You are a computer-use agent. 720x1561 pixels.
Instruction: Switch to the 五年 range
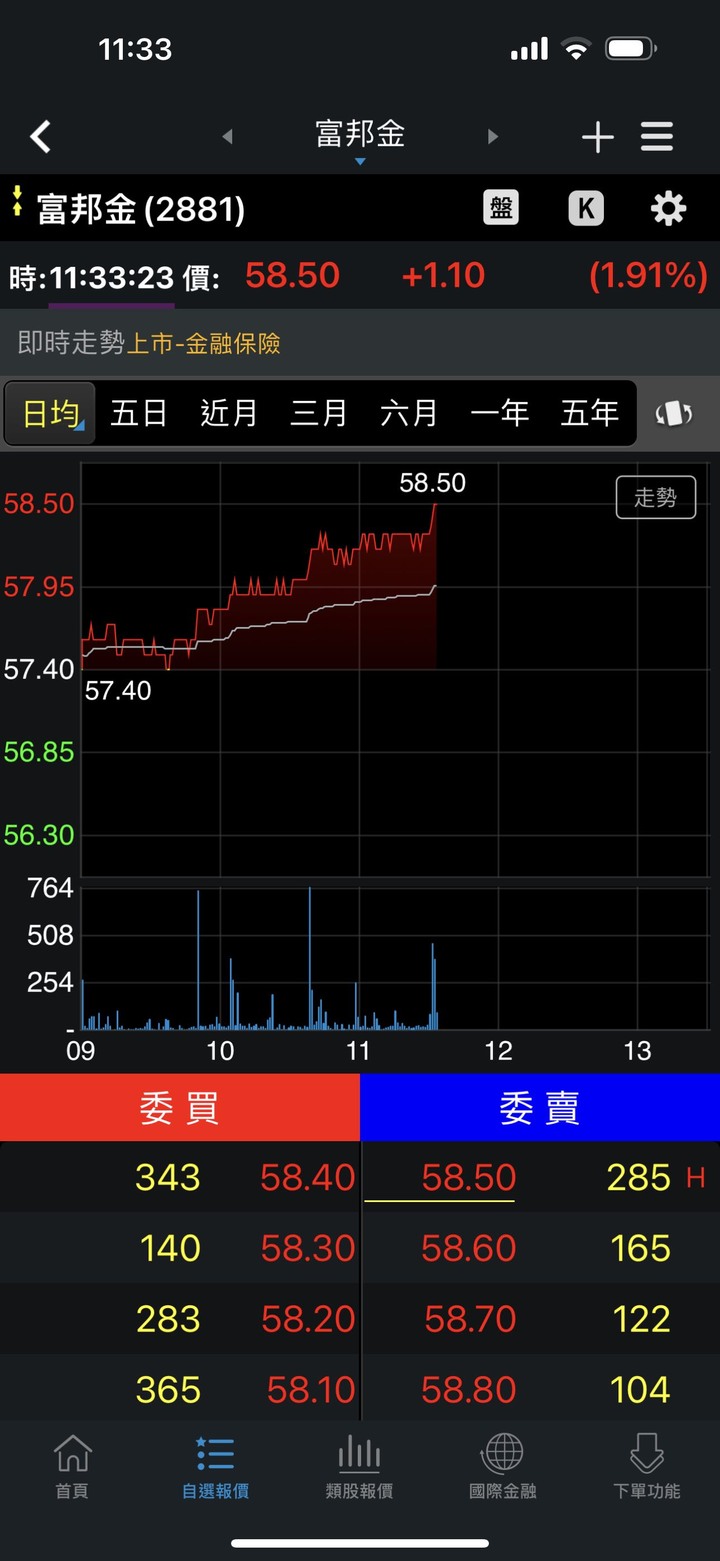[589, 413]
